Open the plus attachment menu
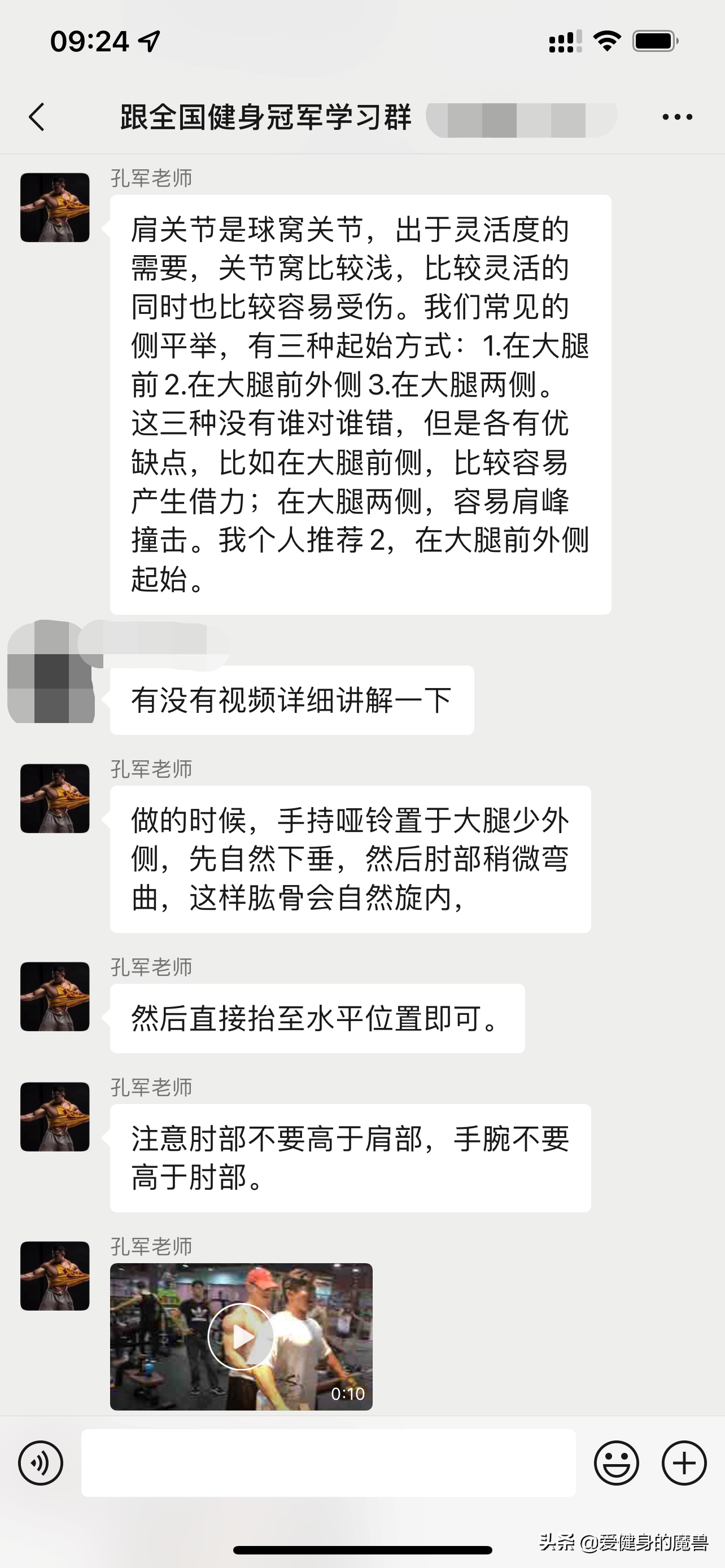 pyautogui.click(x=684, y=1462)
